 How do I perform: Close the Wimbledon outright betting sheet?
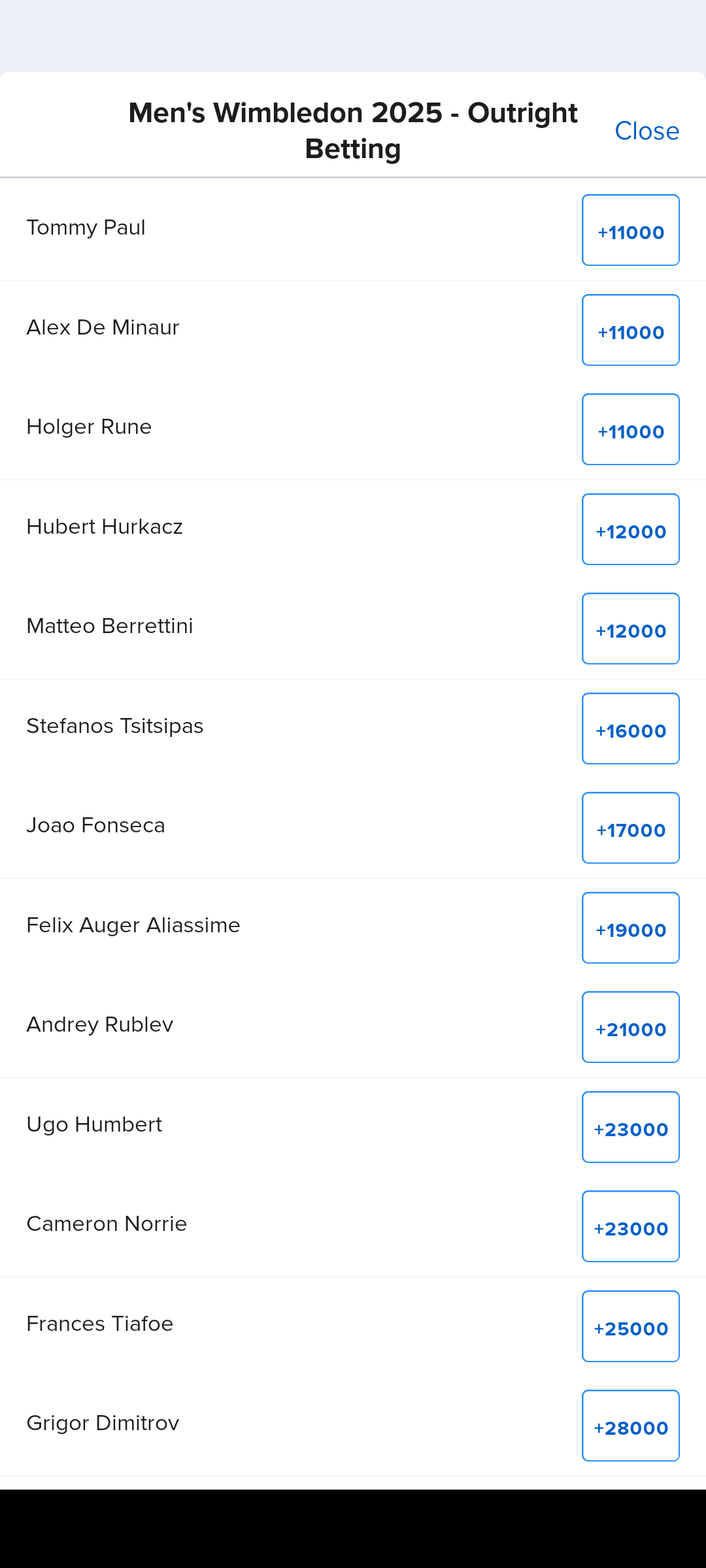647,131
